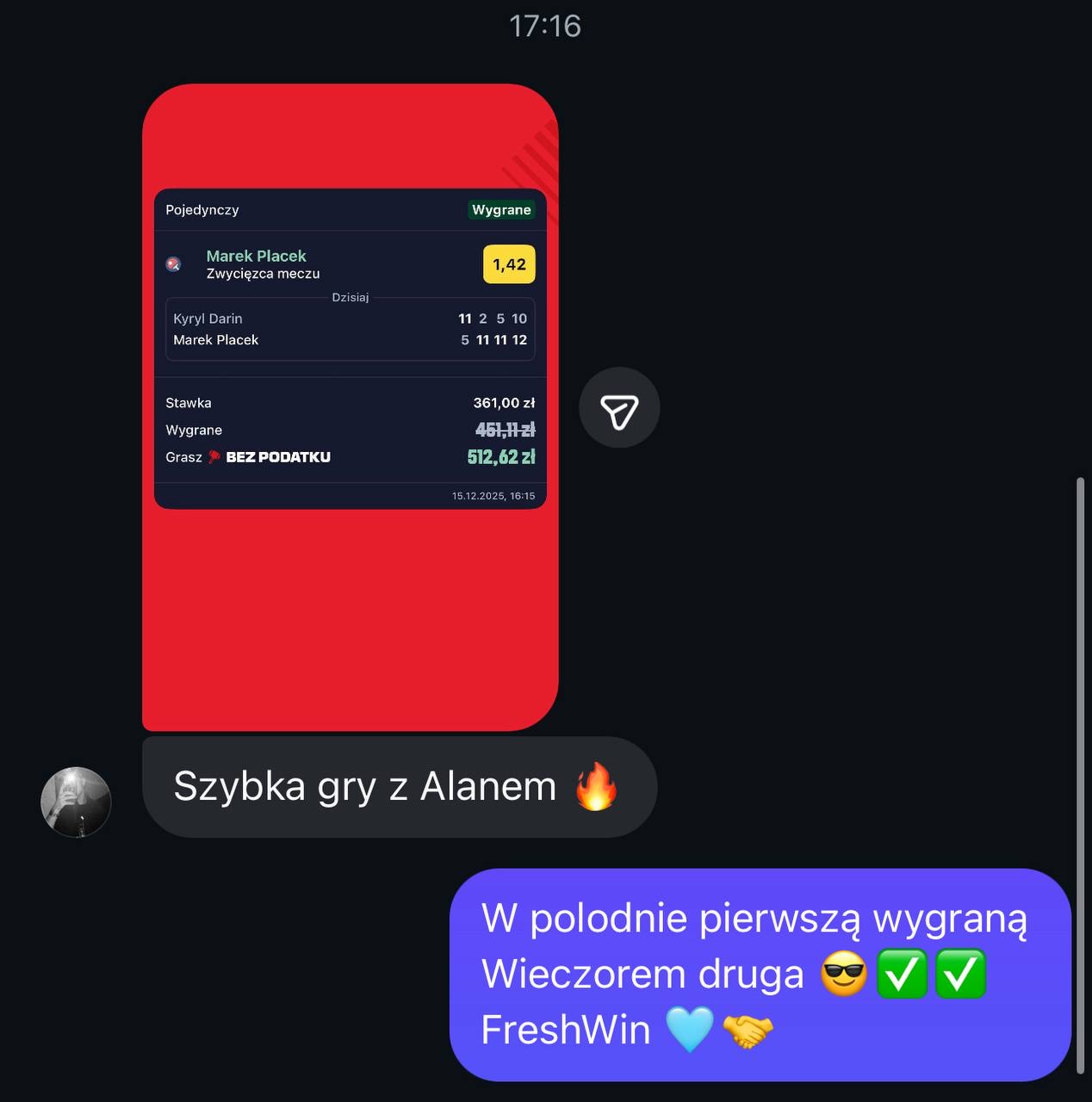Open the red betting slip image
This screenshot has height=1102, width=1092.
350,603
